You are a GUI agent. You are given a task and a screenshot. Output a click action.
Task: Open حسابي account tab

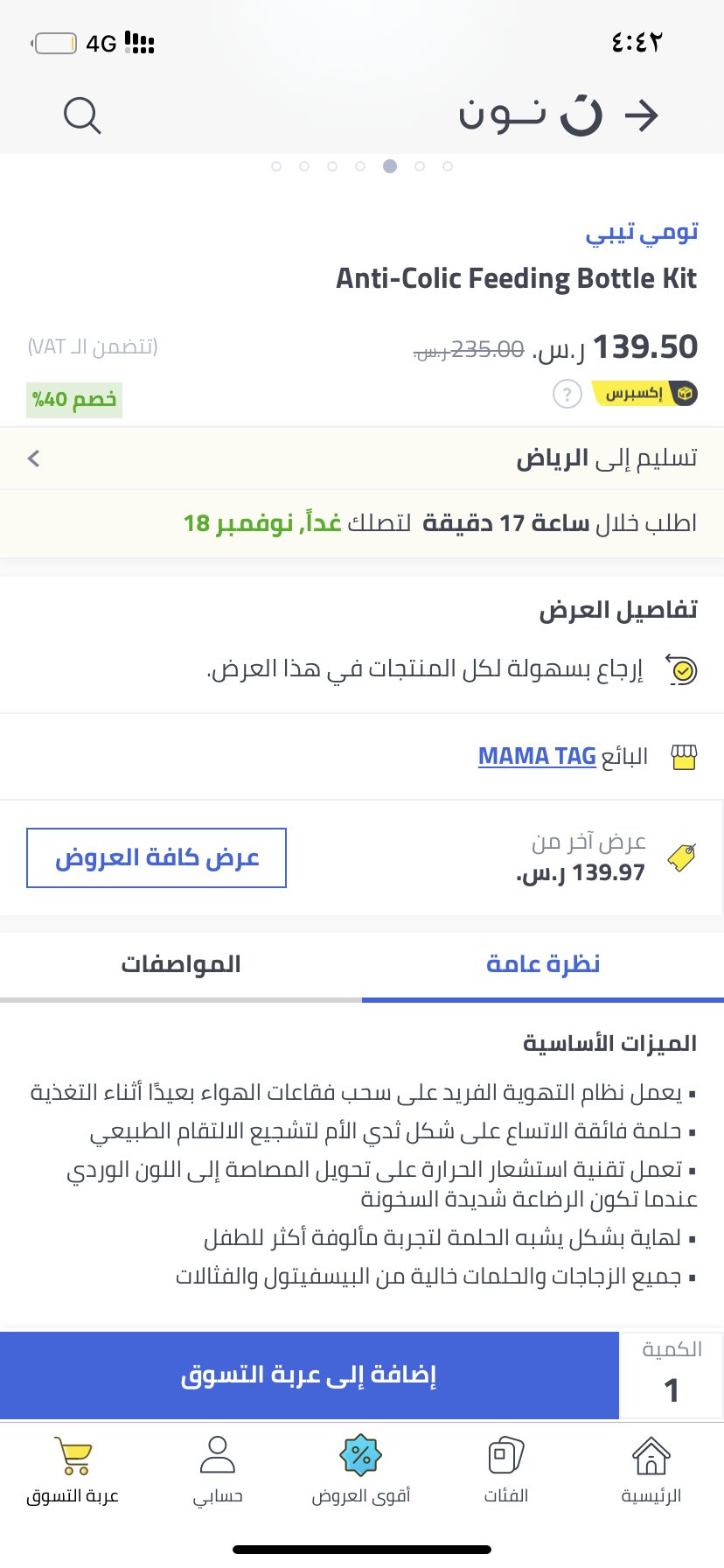coord(218,1472)
